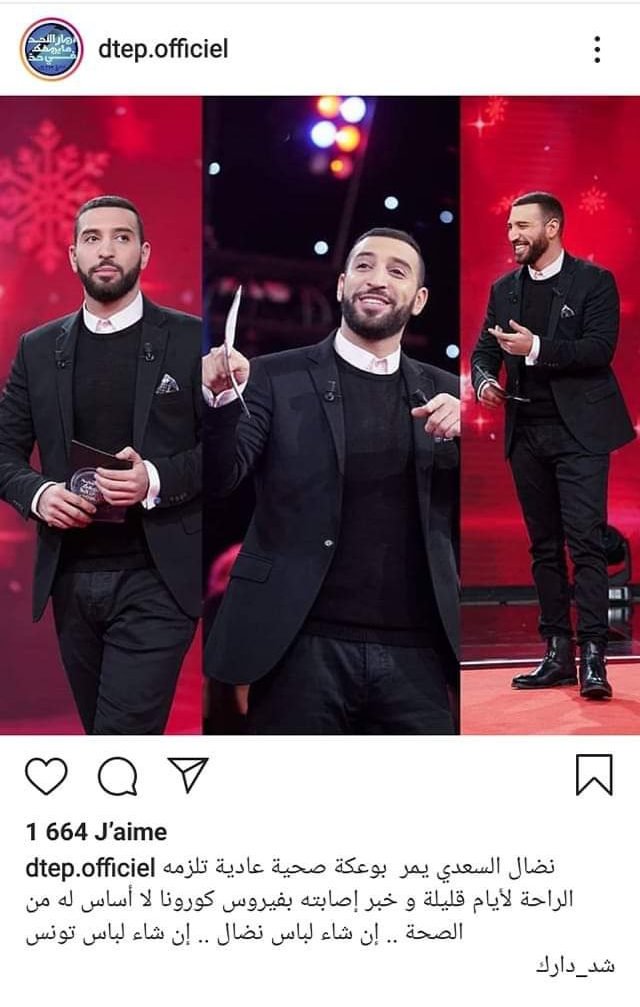Share the post via paper plane icon
This screenshot has width=640, height=1007.
click(x=187, y=774)
